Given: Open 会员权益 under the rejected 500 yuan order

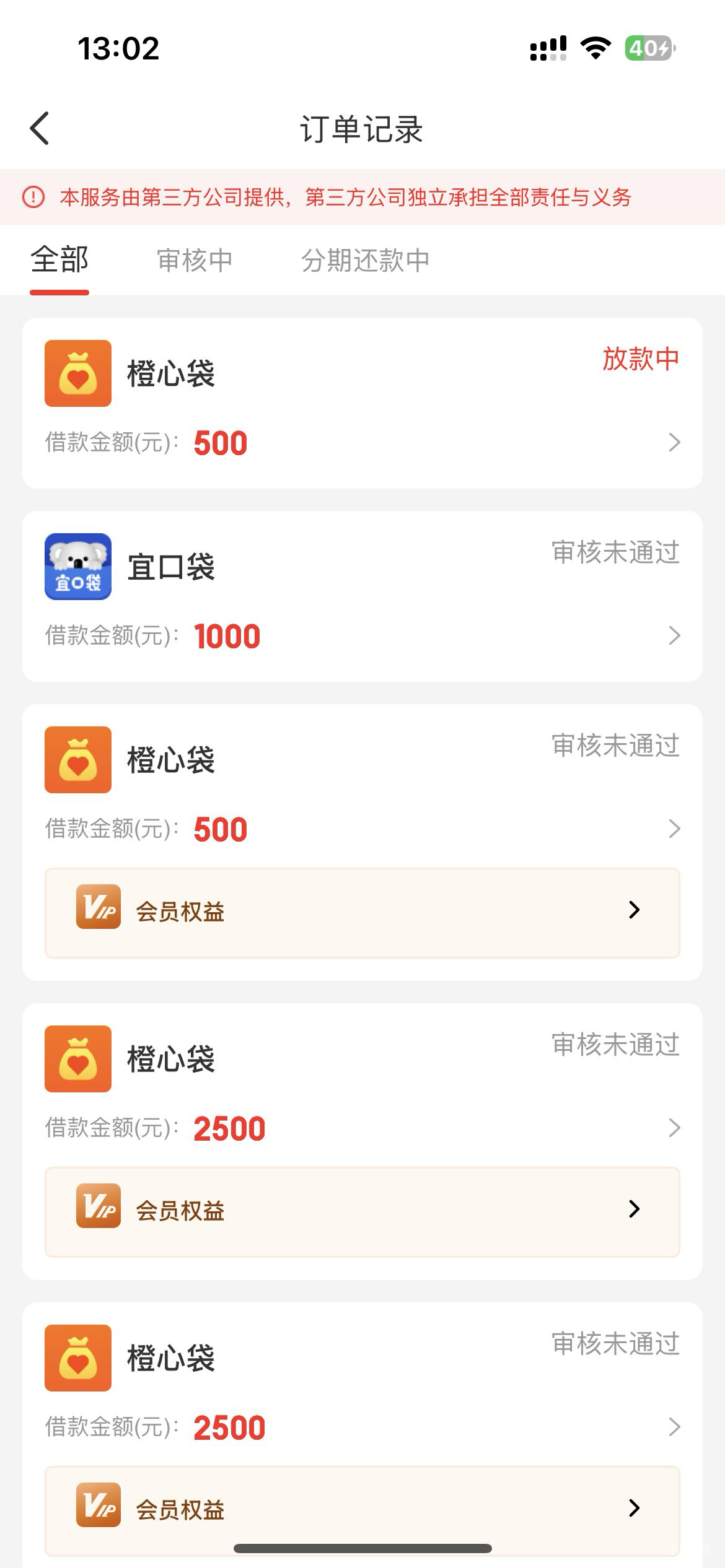Looking at the screenshot, I should pos(362,913).
